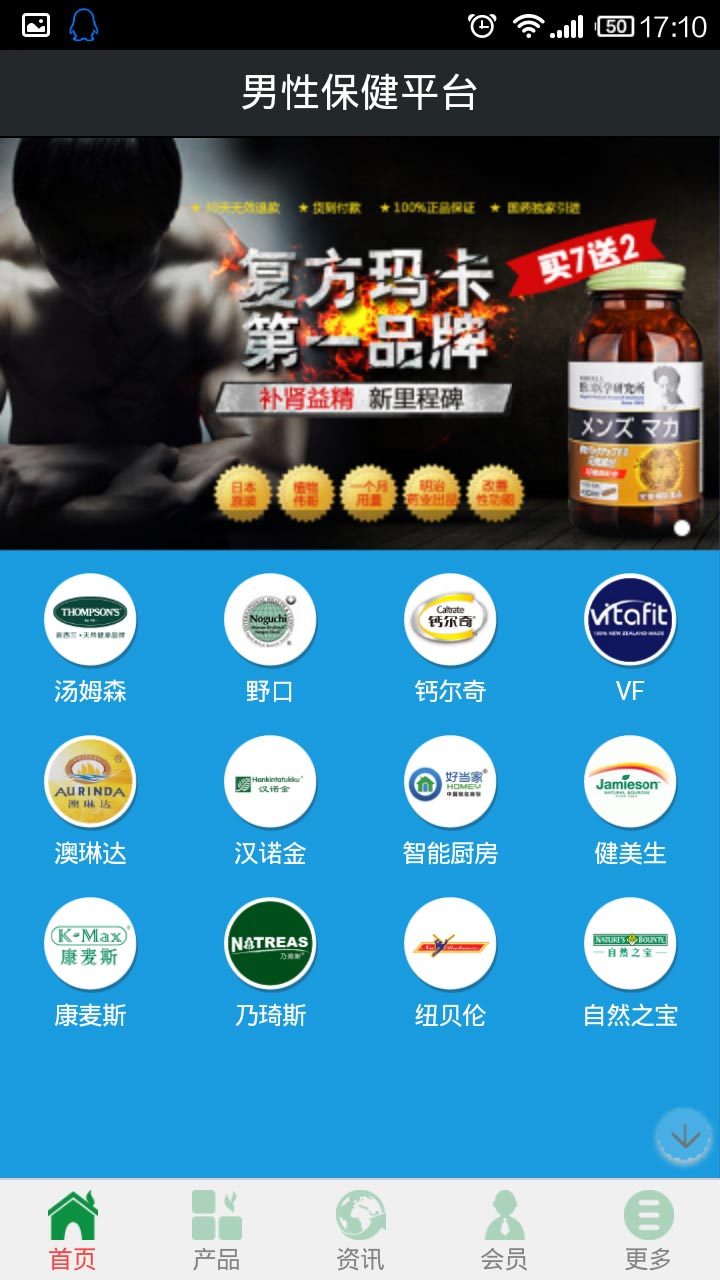Go to the 首页 tab
The width and height of the screenshot is (720, 1280).
coord(72,1230)
